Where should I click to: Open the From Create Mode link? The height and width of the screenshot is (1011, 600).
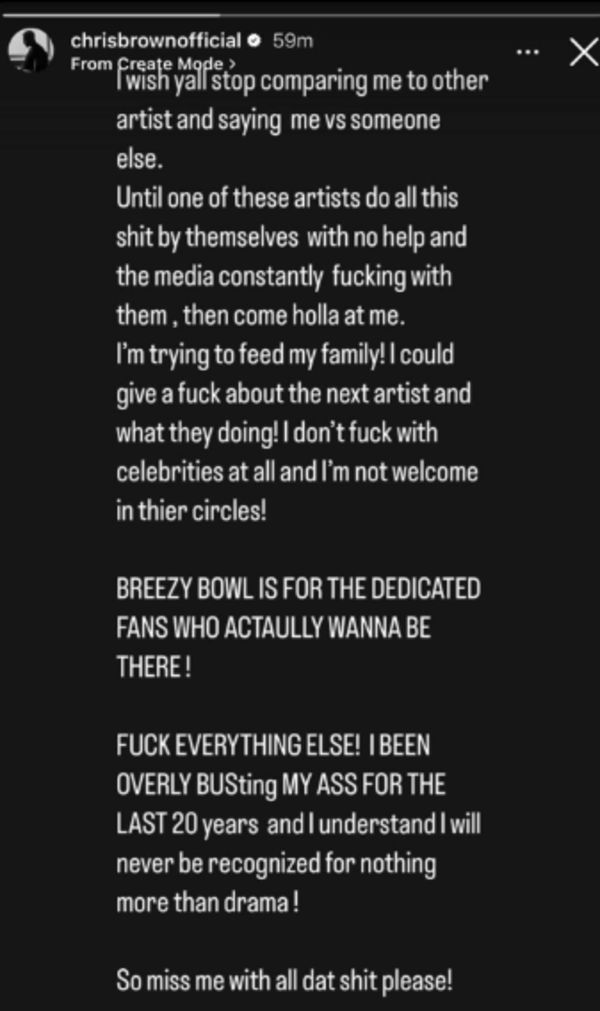[x=148, y=61]
